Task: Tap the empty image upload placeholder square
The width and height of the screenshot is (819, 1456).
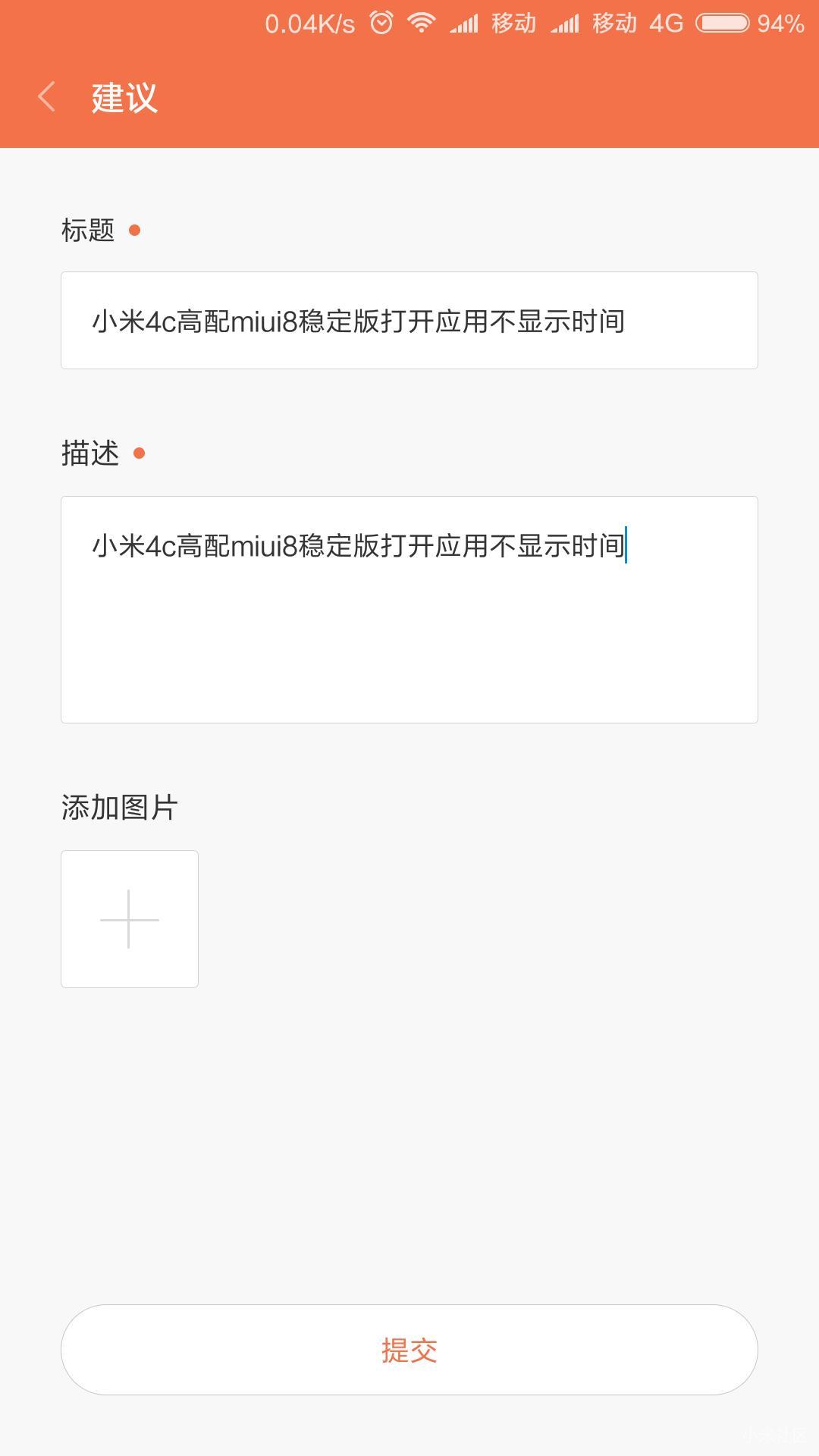Action: tap(129, 919)
